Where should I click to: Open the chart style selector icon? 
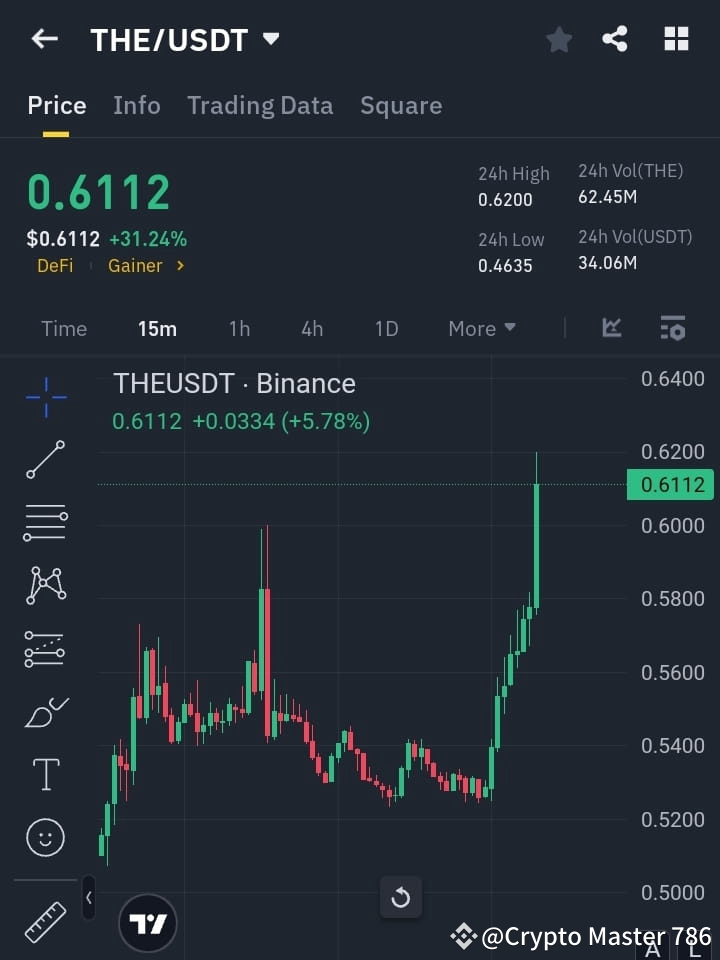pos(611,328)
